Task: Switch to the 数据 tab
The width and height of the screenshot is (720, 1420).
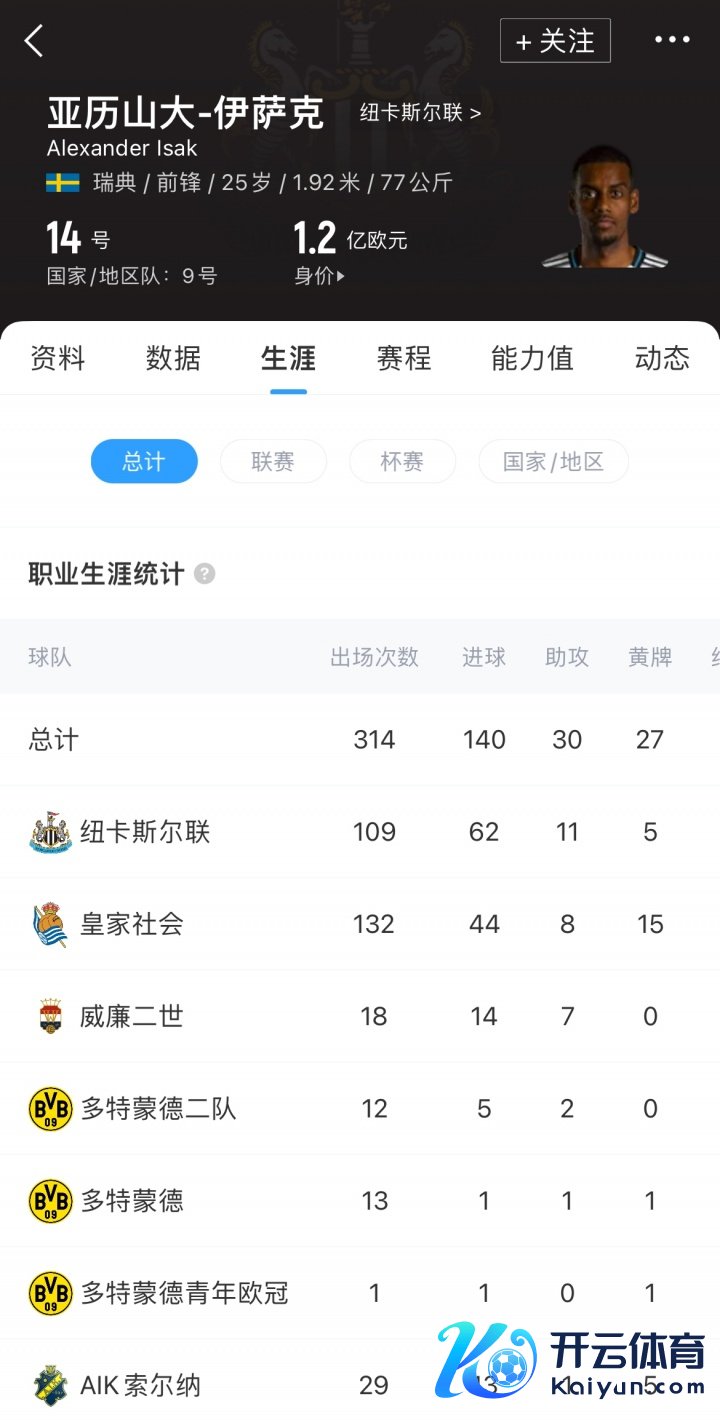Action: pos(173,358)
